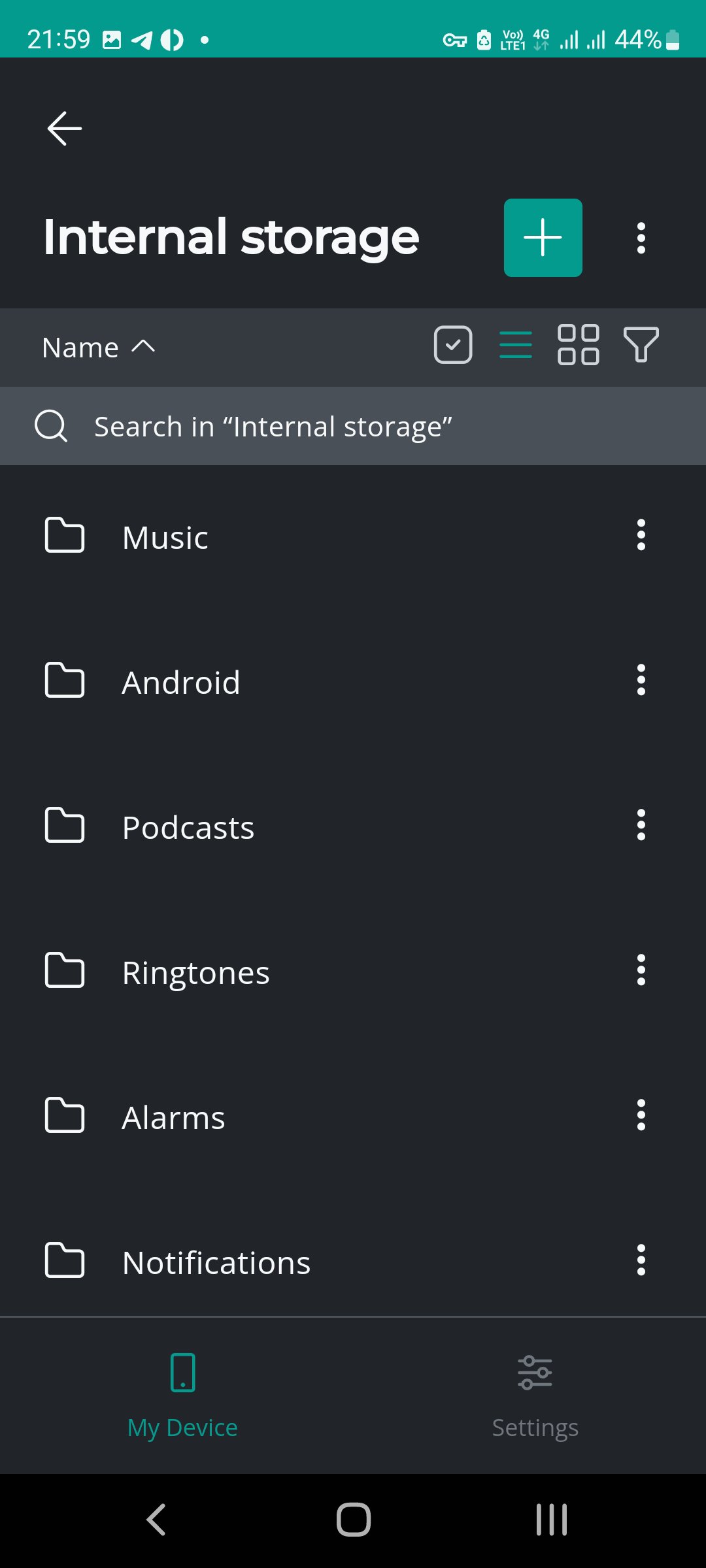This screenshot has height=1568, width=706.
Task: Tap the green plus button to add new
Action: (x=543, y=238)
